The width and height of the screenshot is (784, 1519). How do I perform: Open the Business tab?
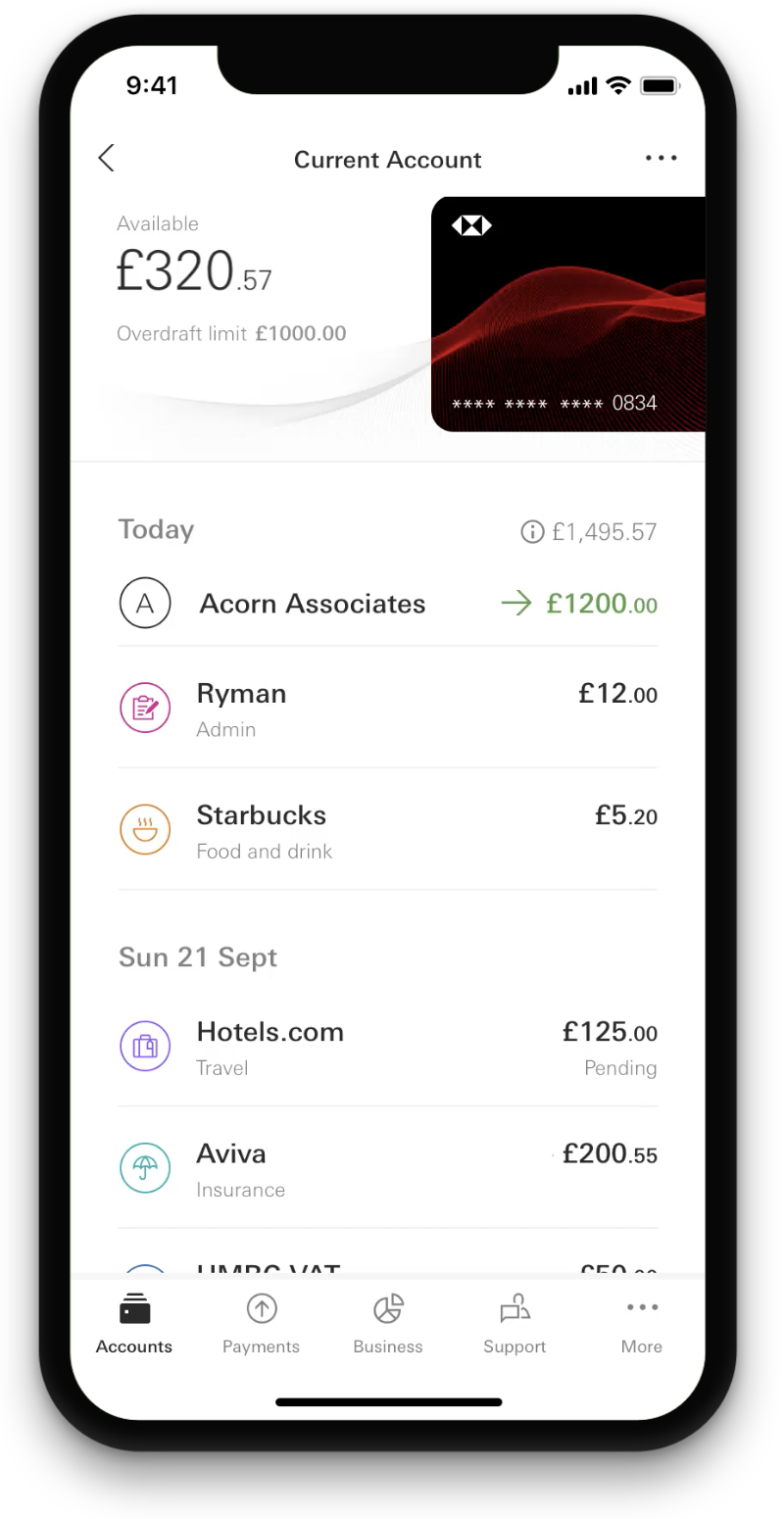tap(388, 1323)
